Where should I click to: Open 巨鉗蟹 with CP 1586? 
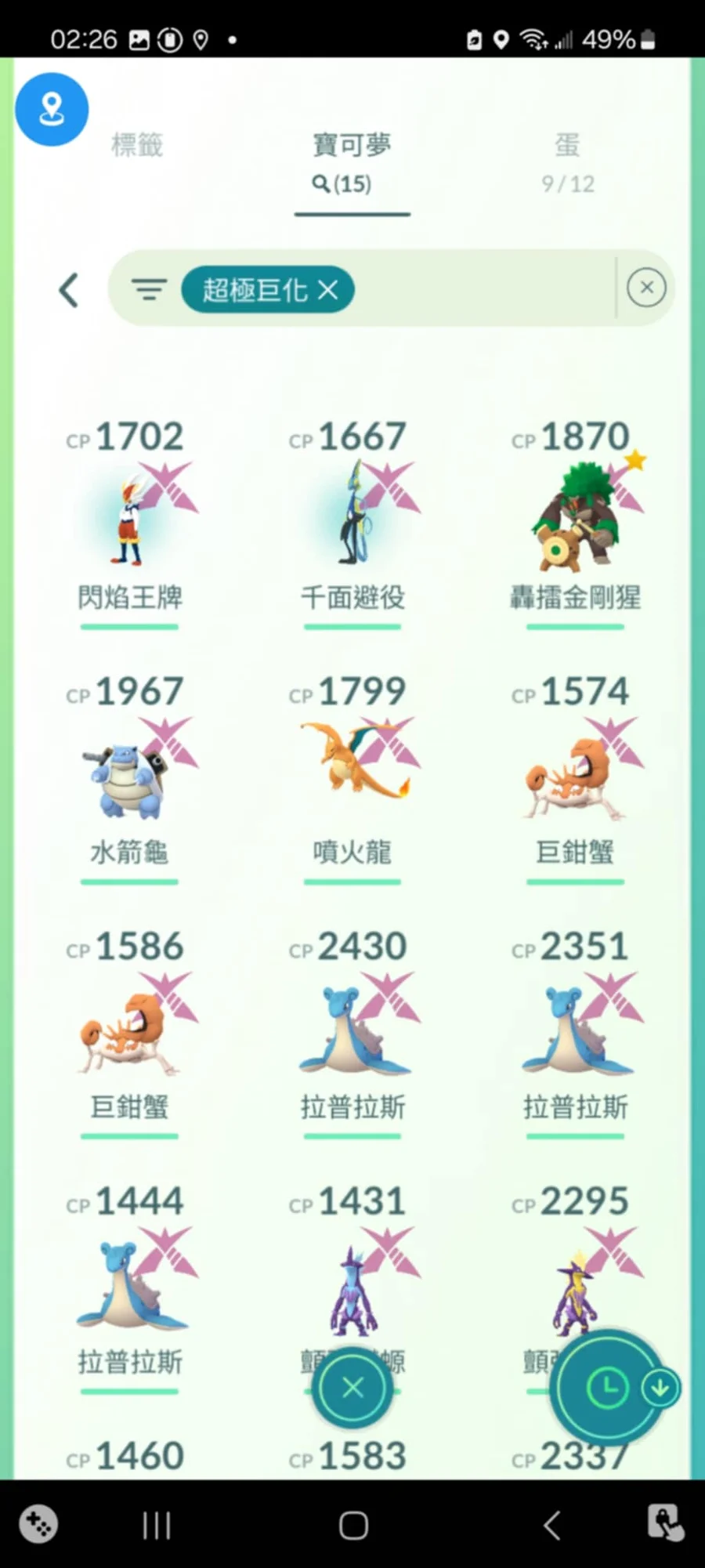(130, 1027)
